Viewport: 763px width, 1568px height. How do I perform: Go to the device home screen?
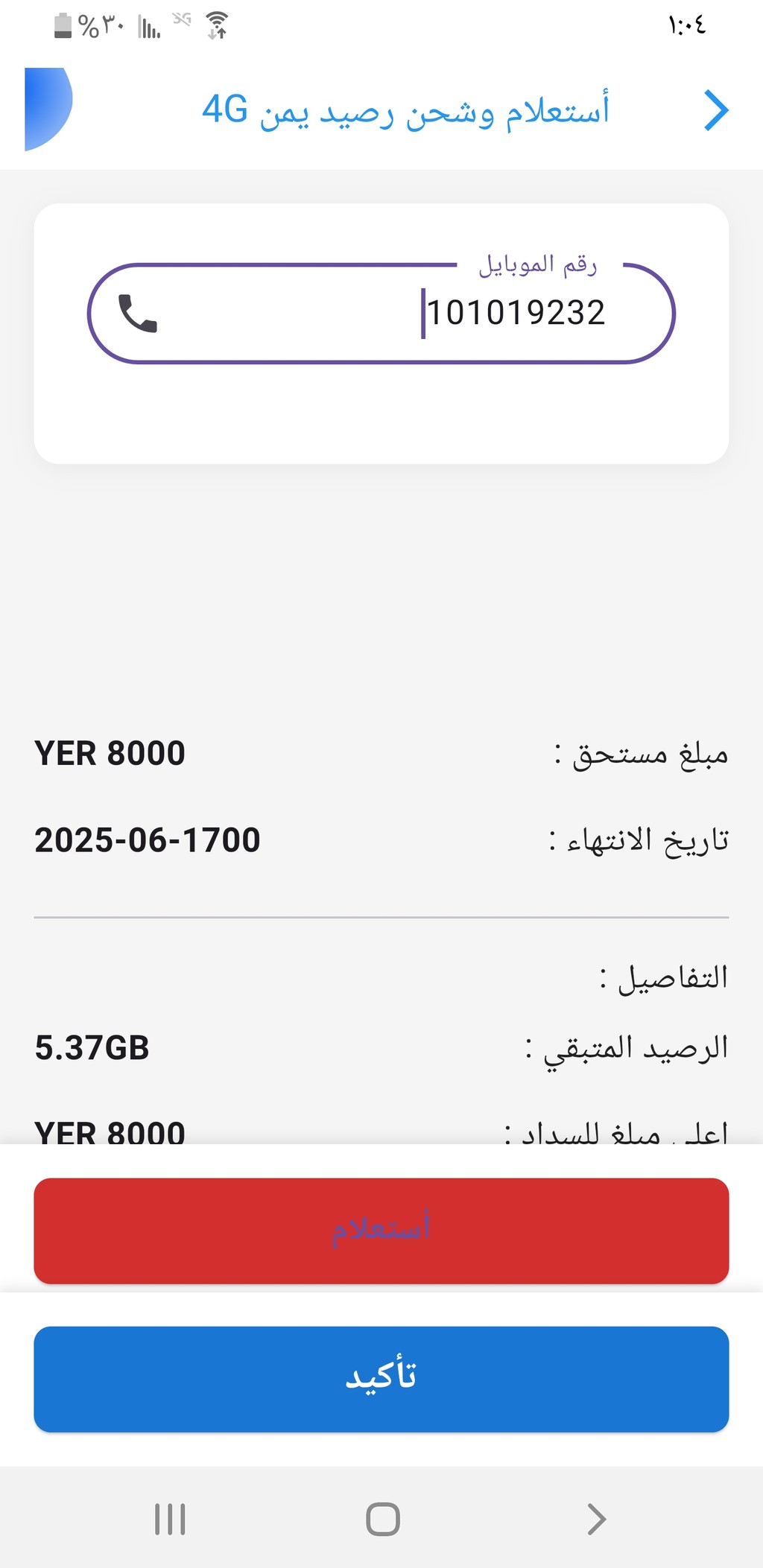tap(383, 1519)
